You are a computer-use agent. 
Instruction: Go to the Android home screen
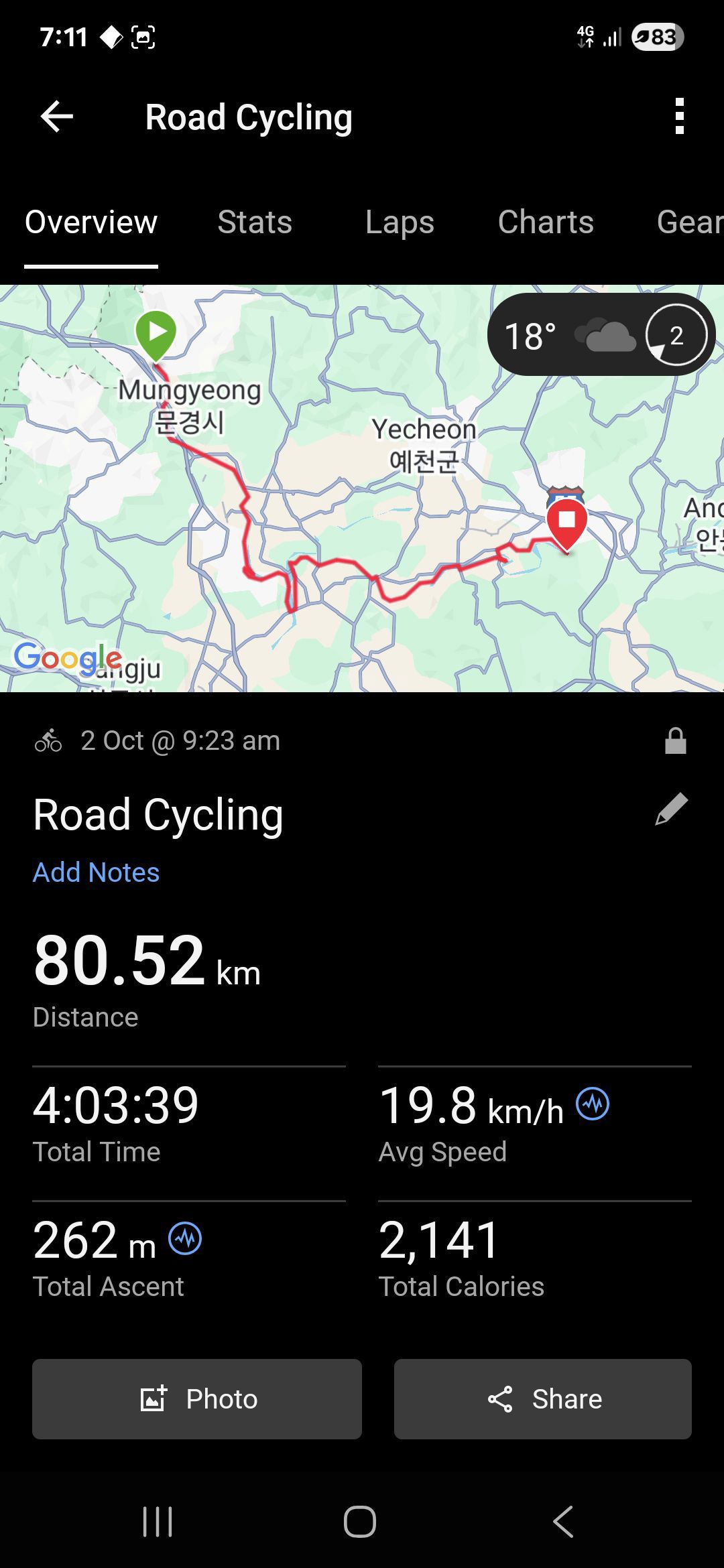(360, 1521)
